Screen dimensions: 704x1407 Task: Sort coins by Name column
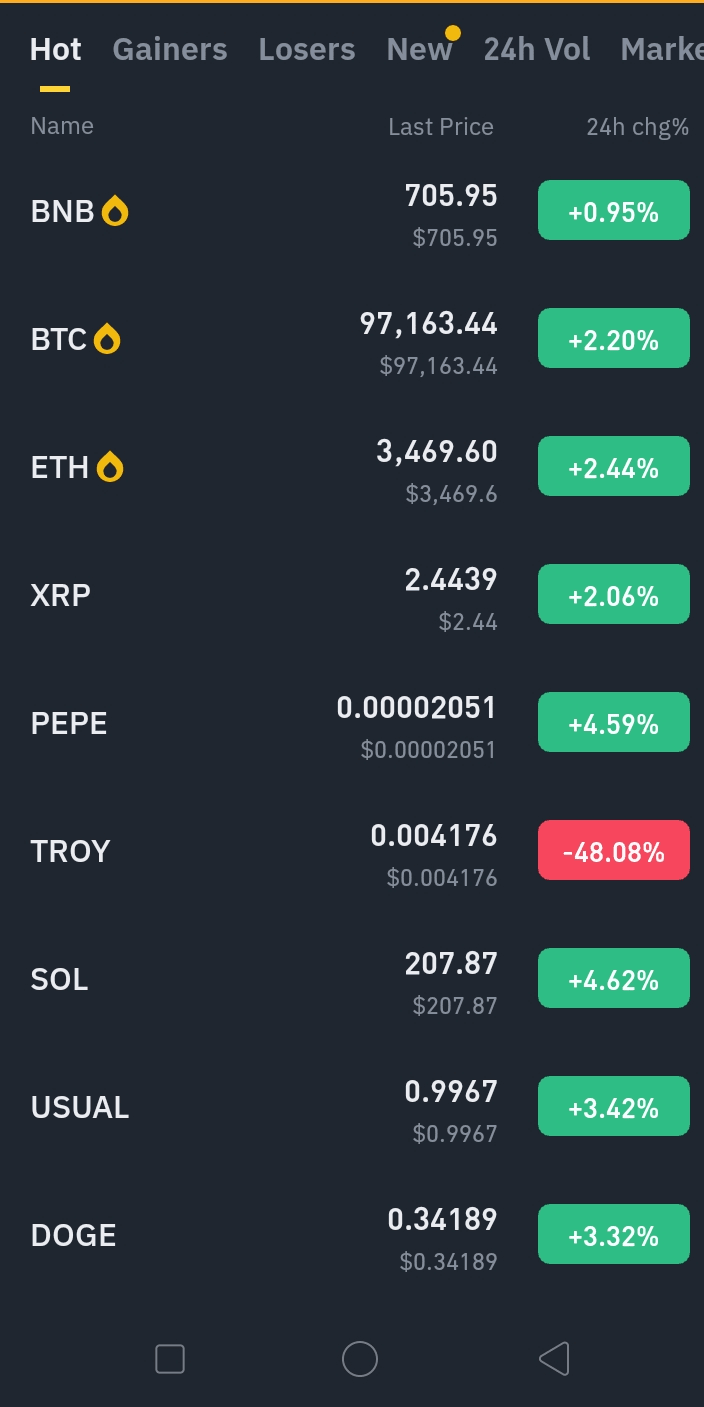coord(62,126)
